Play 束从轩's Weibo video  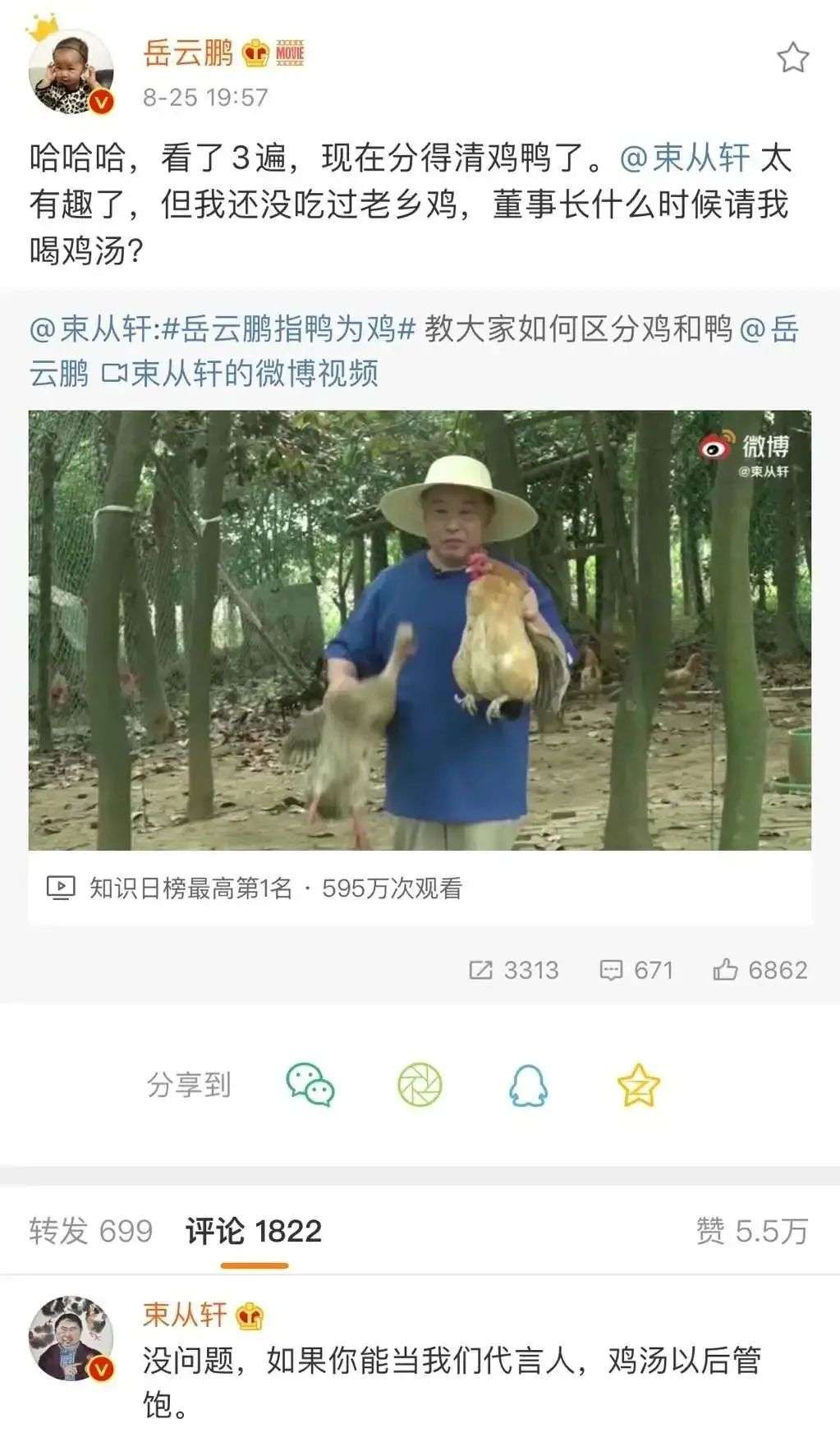tap(420, 630)
